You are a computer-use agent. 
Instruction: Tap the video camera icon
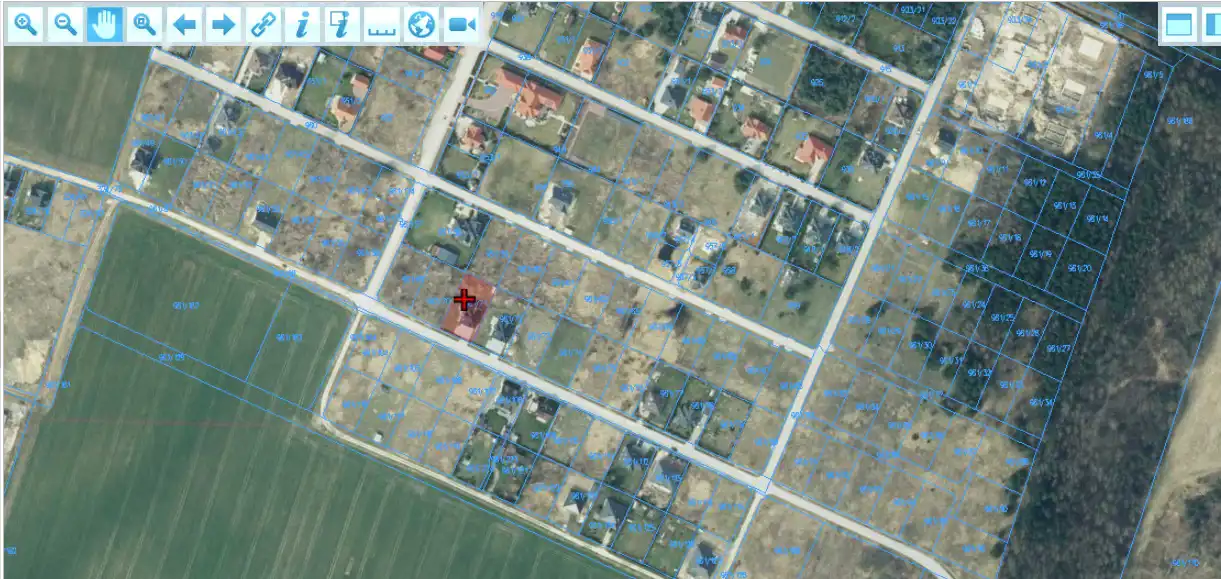(x=461, y=24)
